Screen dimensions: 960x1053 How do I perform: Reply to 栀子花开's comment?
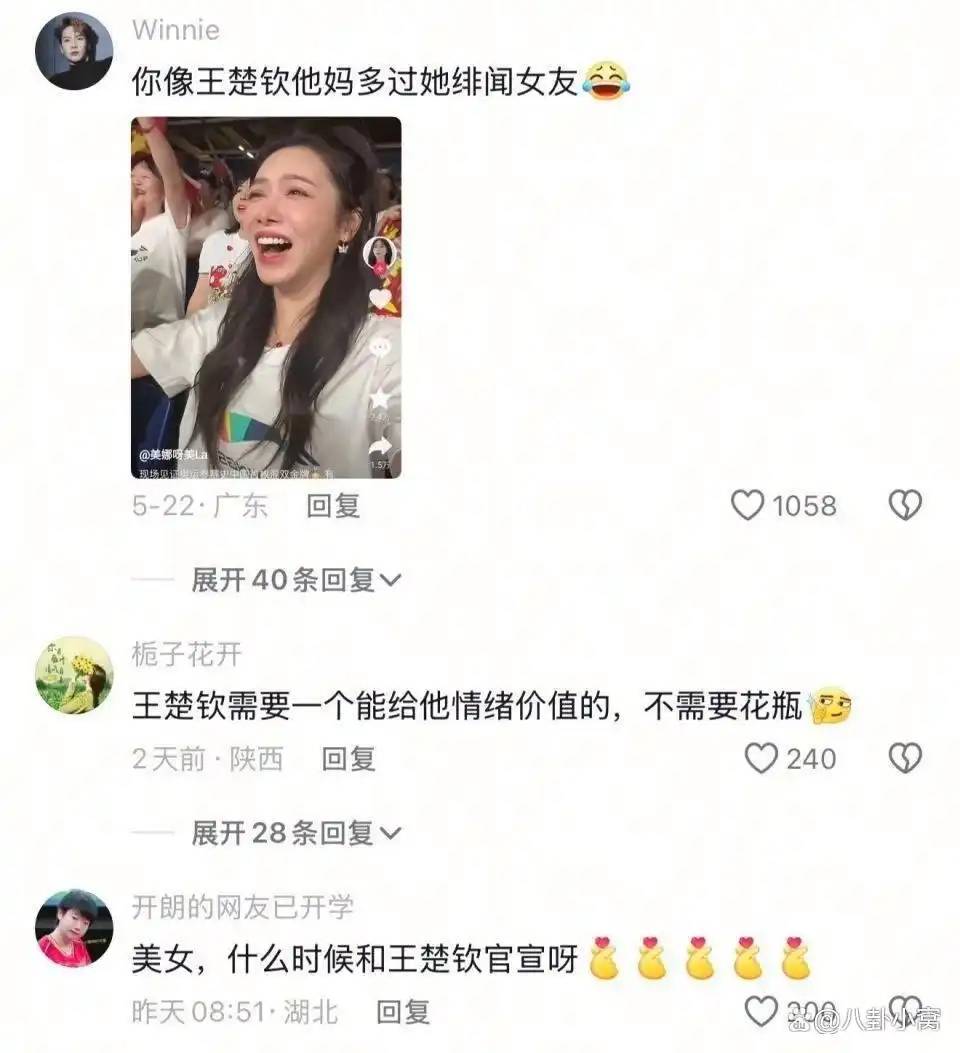point(348,759)
